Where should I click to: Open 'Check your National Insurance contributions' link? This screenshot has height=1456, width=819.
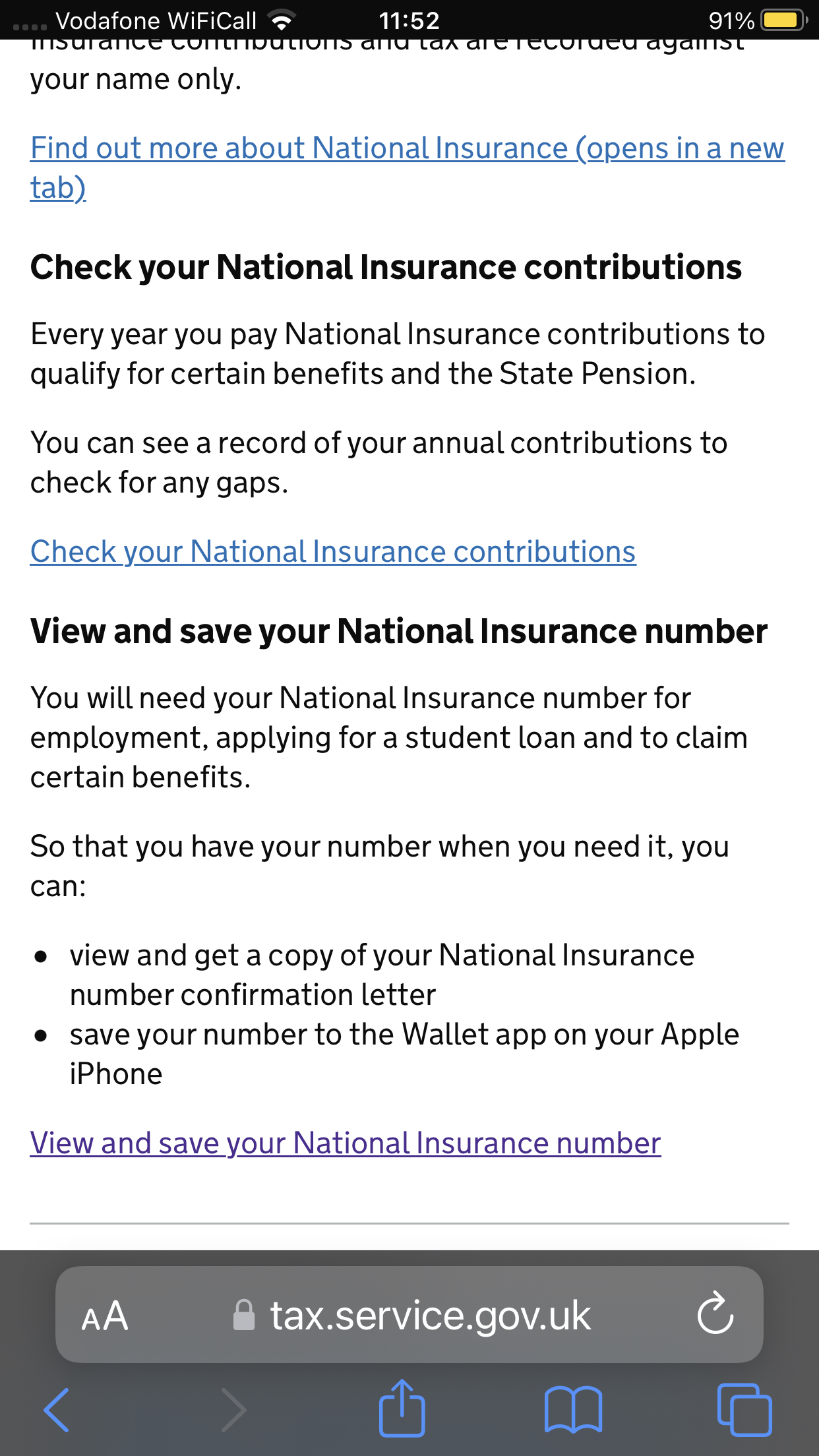pos(332,551)
